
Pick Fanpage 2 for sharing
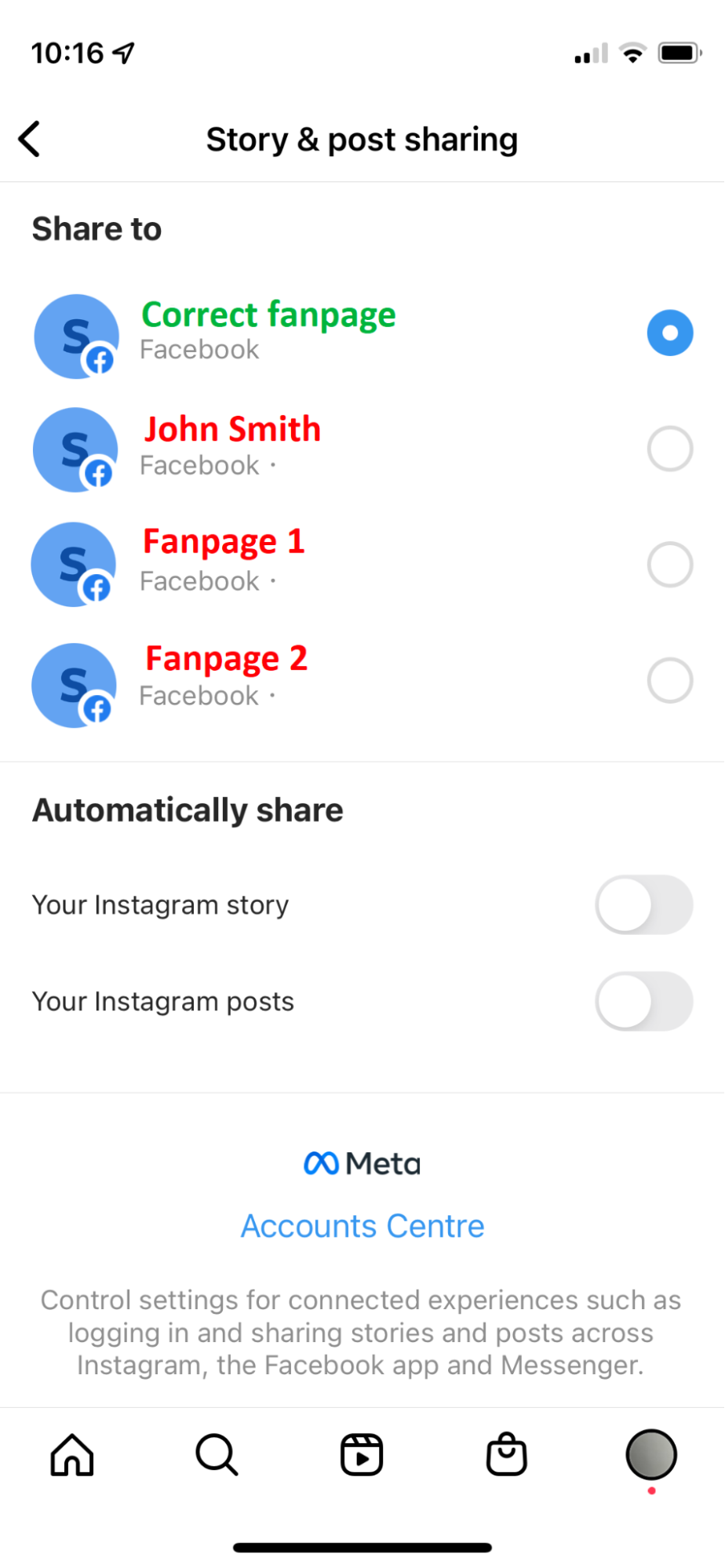(669, 680)
